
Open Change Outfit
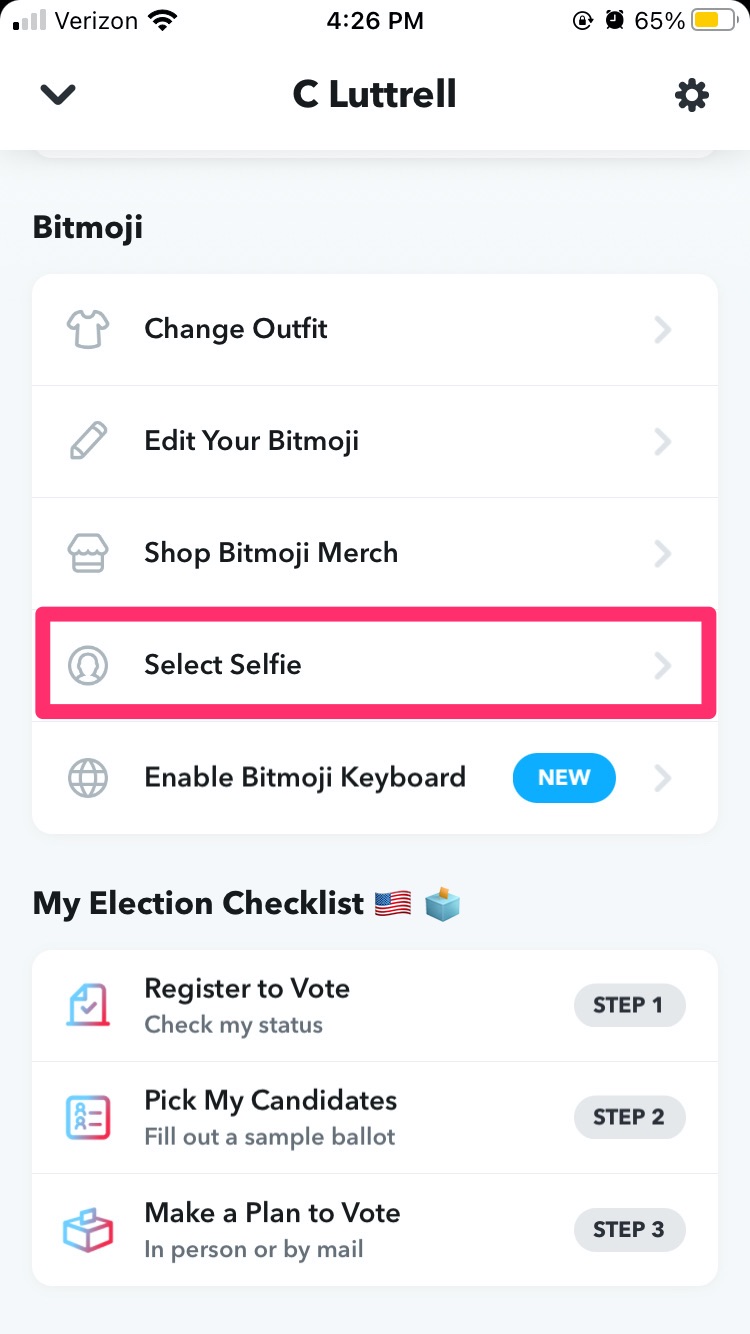pyautogui.click(x=375, y=330)
